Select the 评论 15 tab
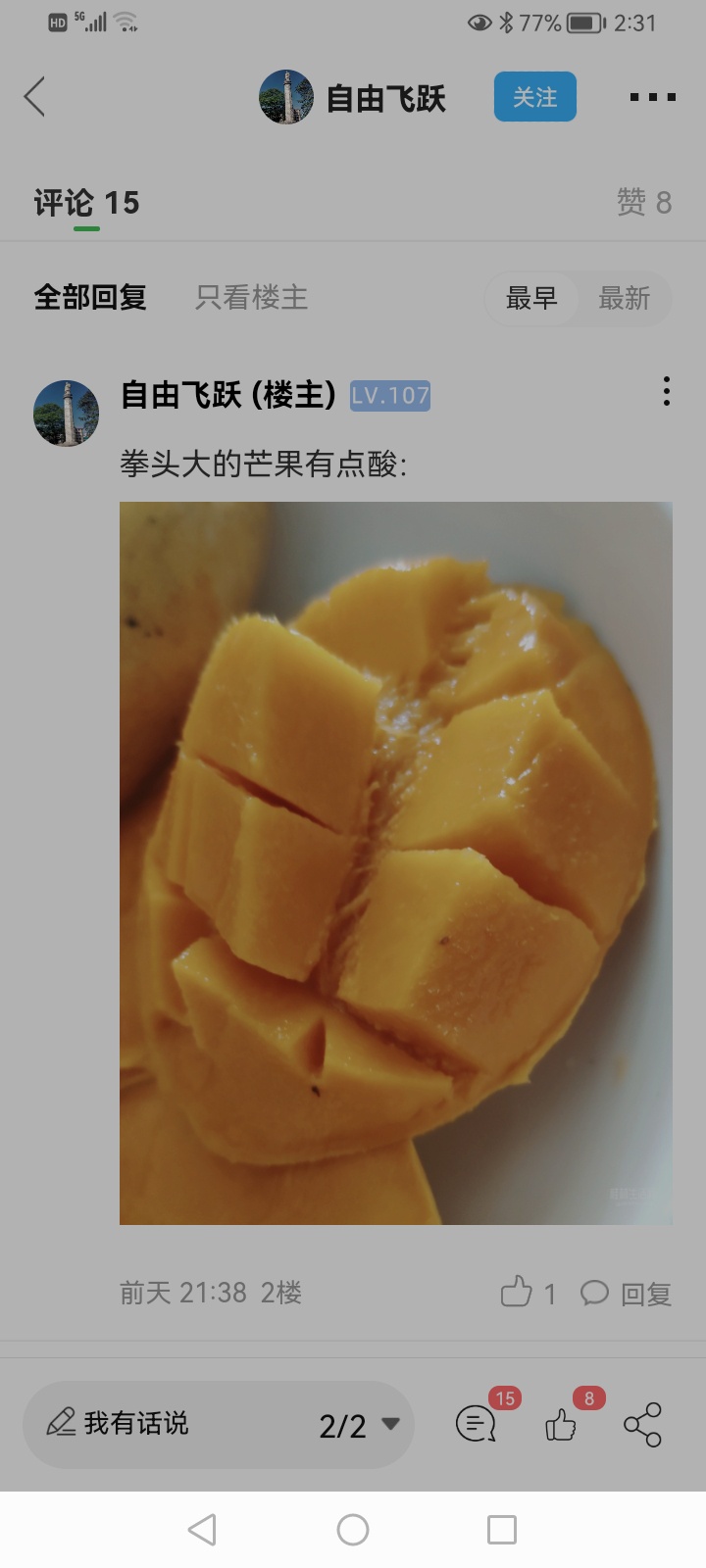Screen dimensions: 706x1568 (86, 203)
